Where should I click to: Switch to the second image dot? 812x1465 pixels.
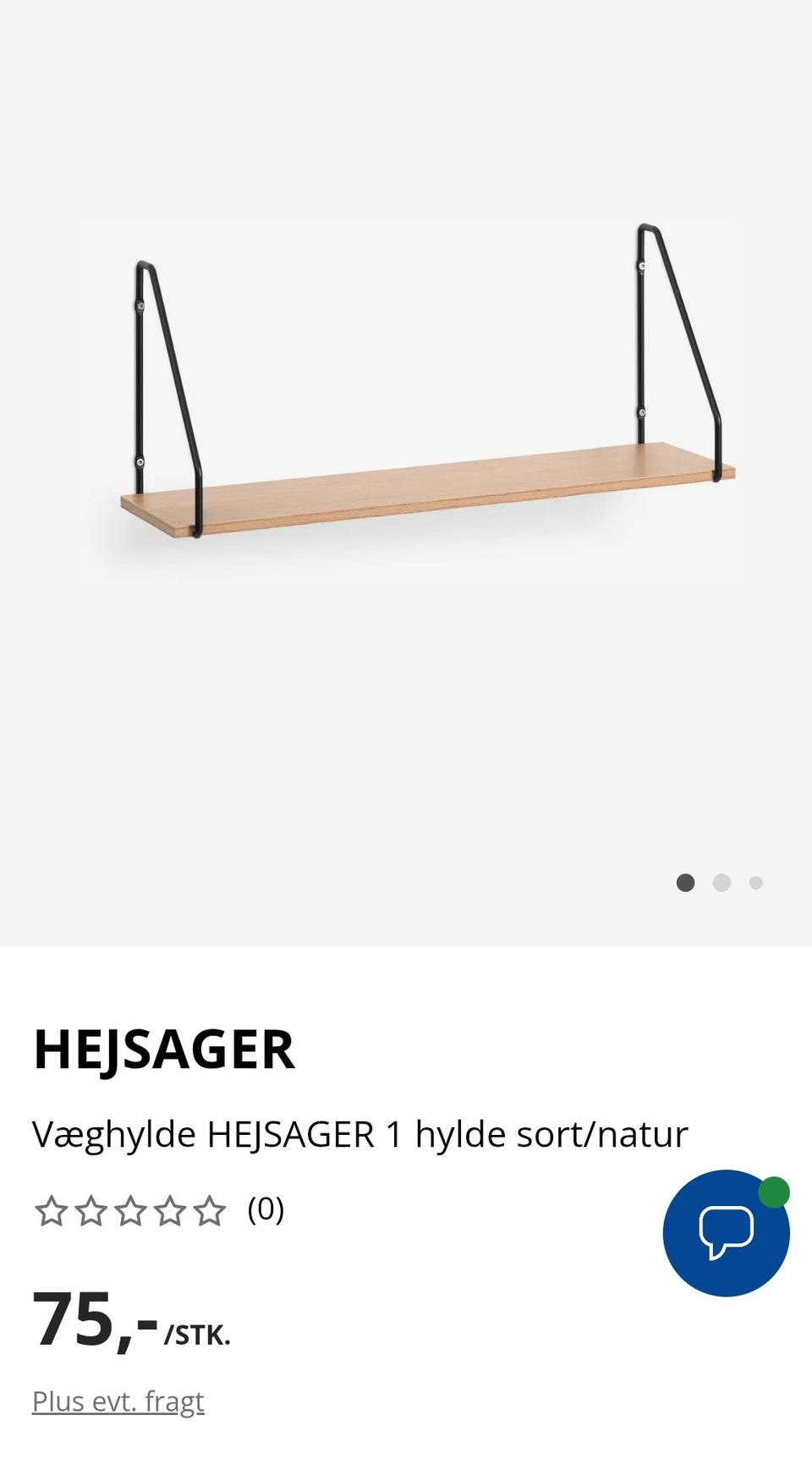coord(722,883)
